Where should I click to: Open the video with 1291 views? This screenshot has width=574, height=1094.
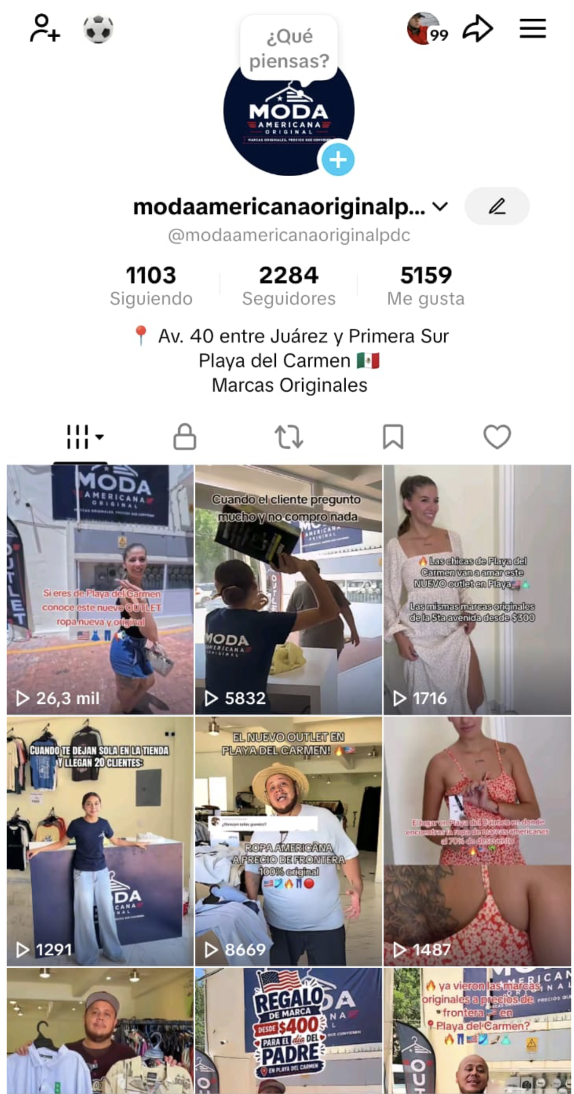(100, 841)
